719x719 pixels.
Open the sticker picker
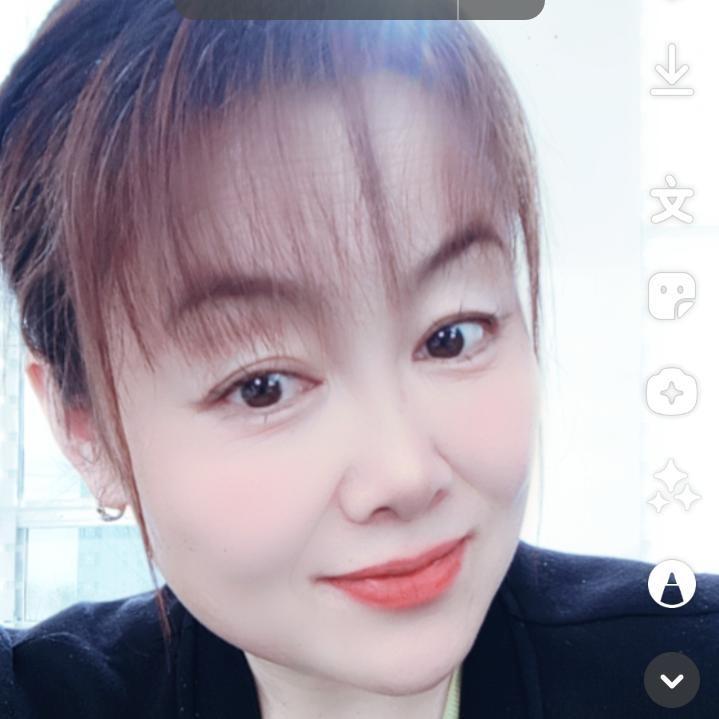pyautogui.click(x=672, y=296)
